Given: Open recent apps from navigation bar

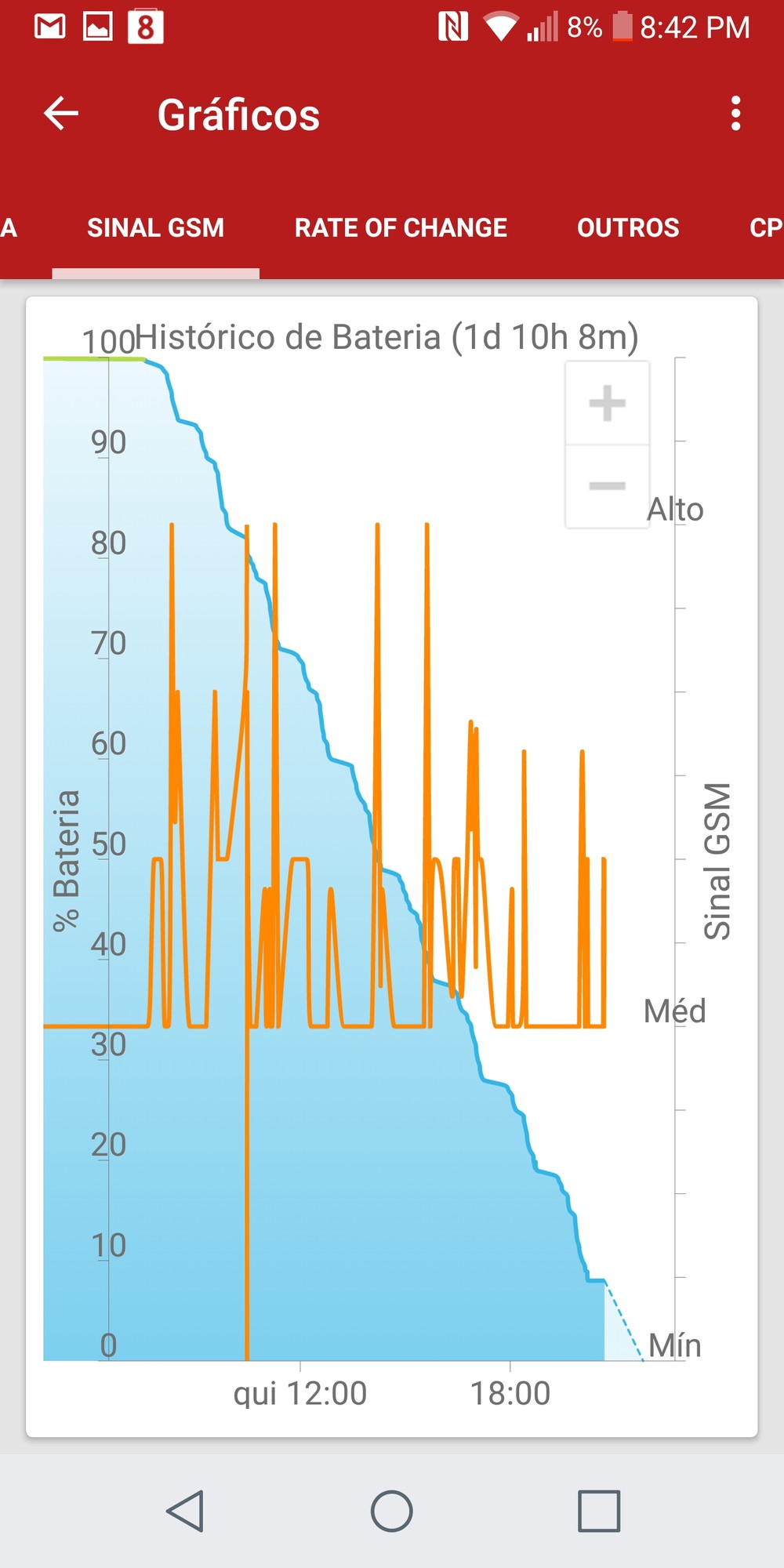Looking at the screenshot, I should (x=599, y=1511).
